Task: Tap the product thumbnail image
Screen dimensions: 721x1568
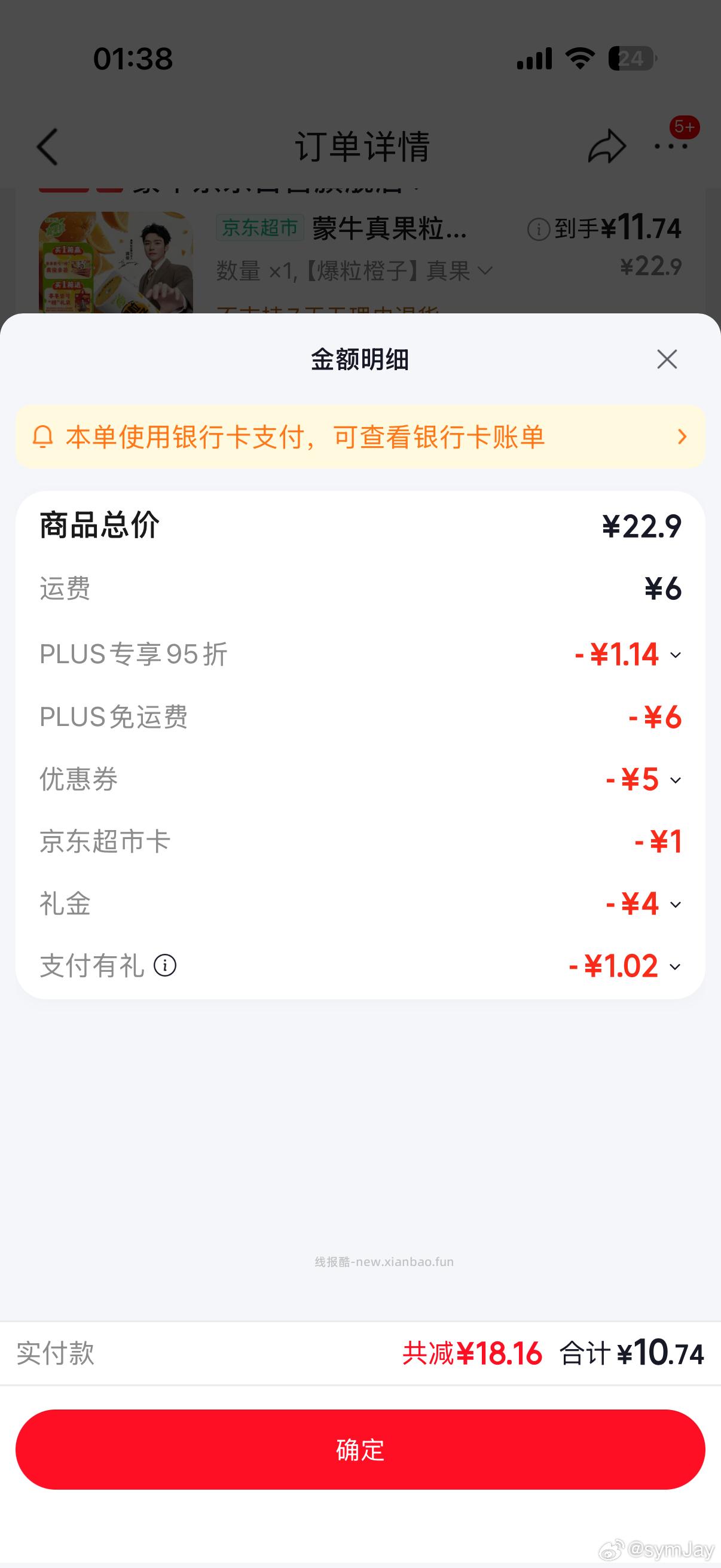Action: [x=115, y=262]
